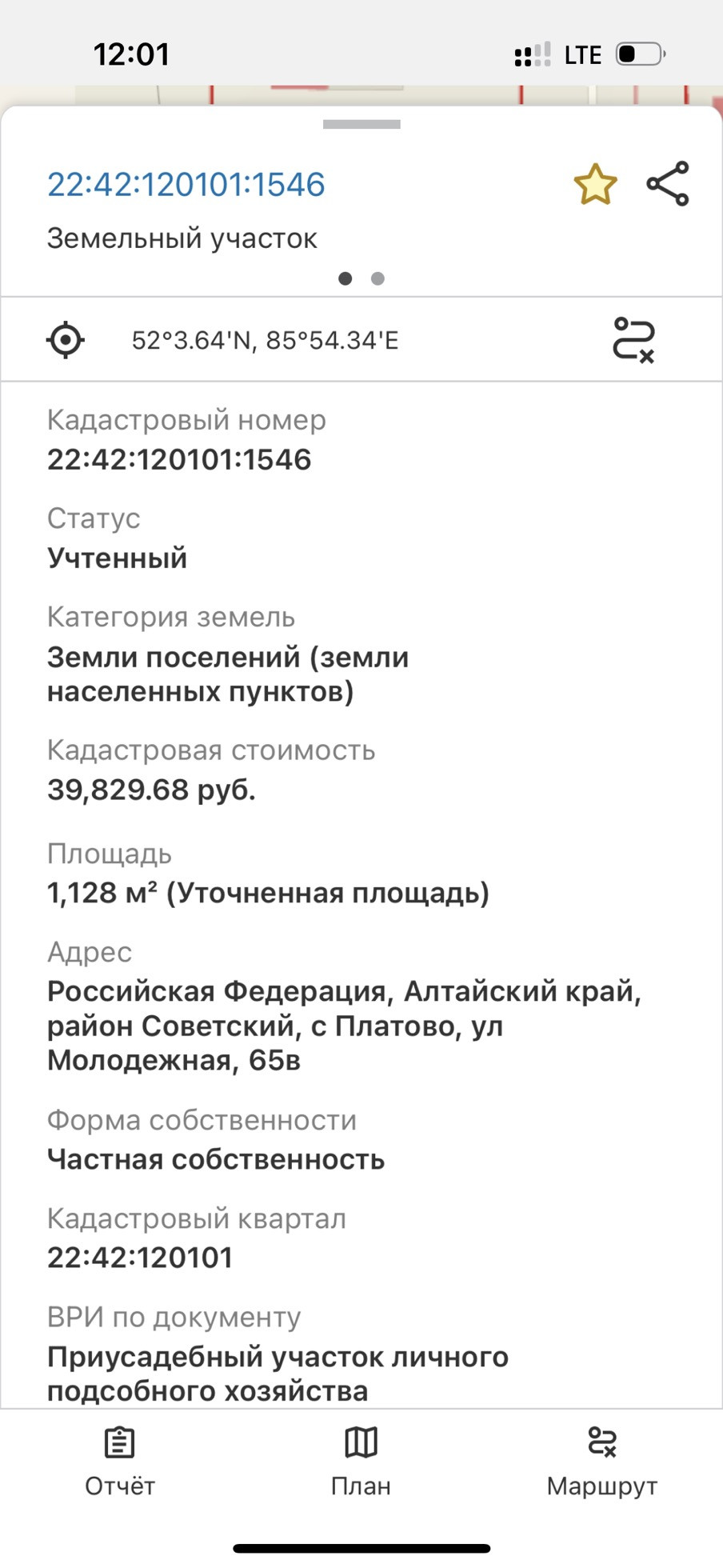
Task: Add parcel 22:42:120101:1546 to favorites
Action: (595, 185)
